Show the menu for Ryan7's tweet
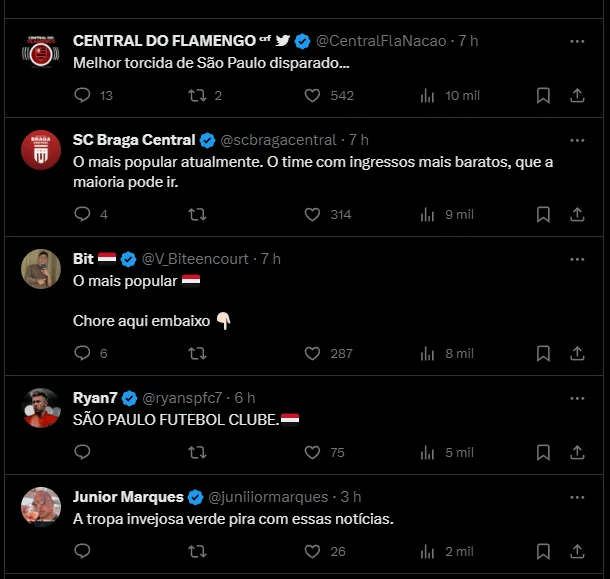This screenshot has height=579, width=610. click(577, 397)
